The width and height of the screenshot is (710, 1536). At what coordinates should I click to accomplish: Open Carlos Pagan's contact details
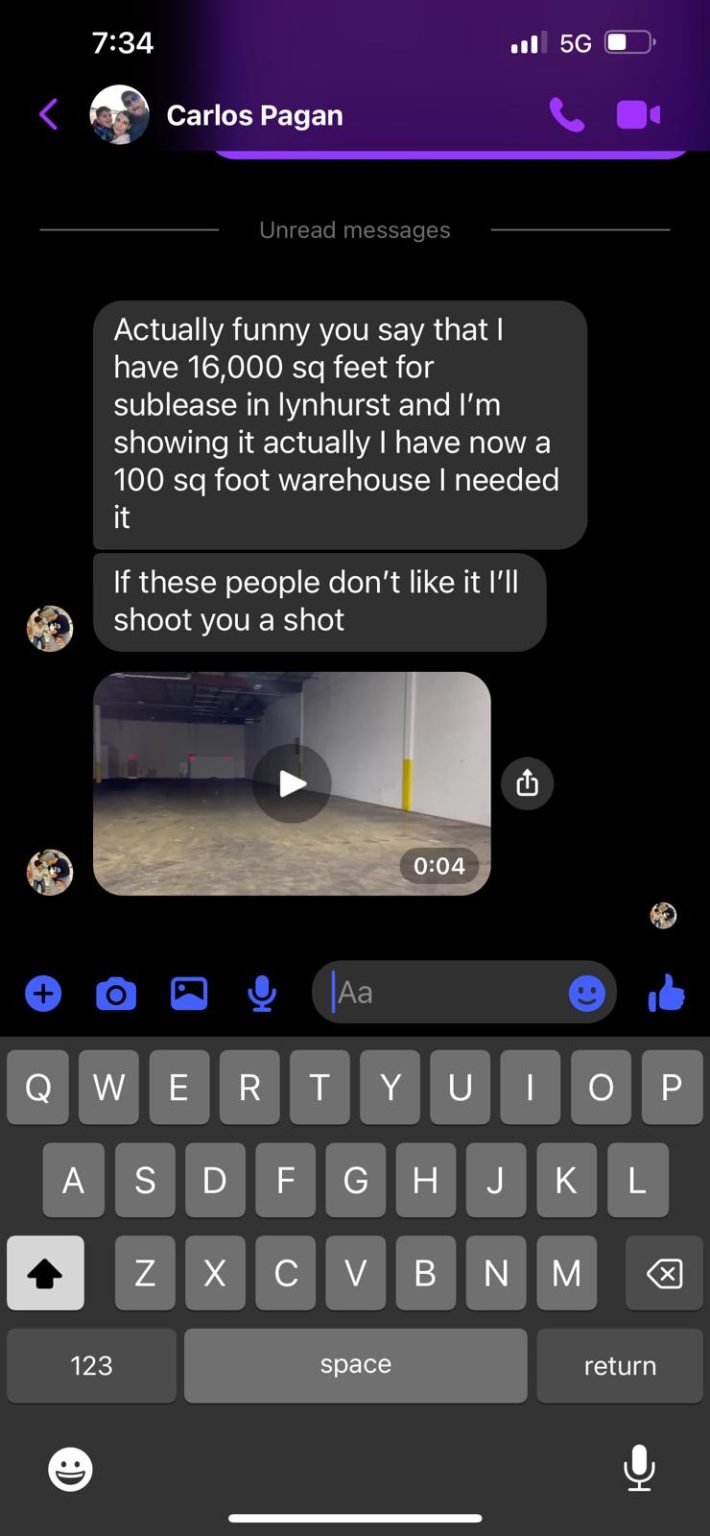click(254, 115)
